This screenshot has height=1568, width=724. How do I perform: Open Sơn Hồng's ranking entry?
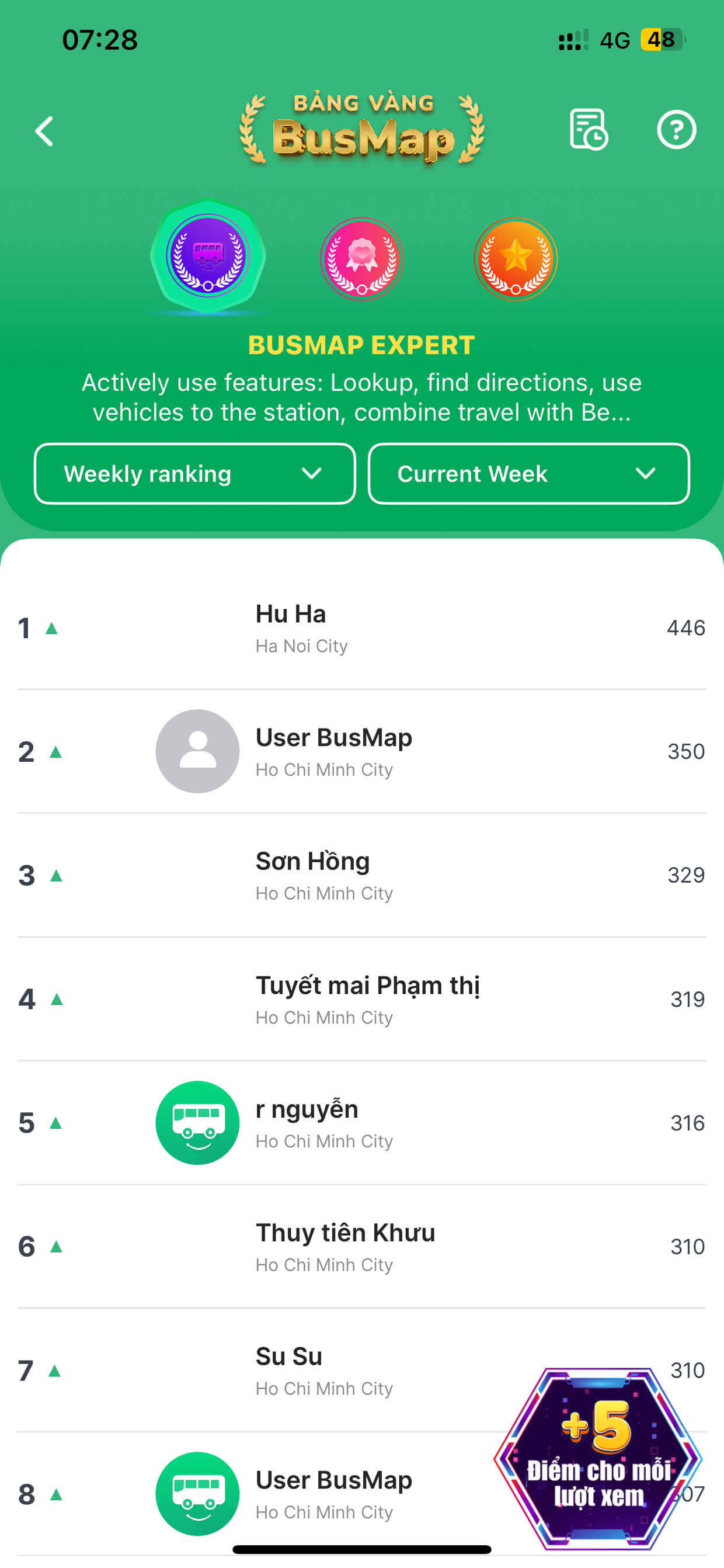point(361,875)
